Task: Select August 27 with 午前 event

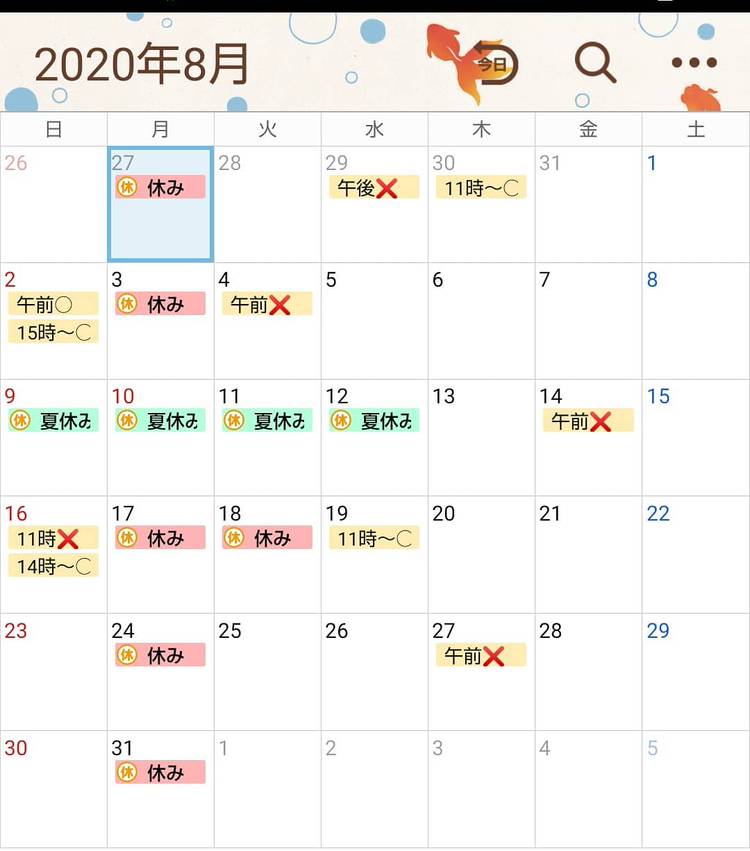Action: coord(481,672)
